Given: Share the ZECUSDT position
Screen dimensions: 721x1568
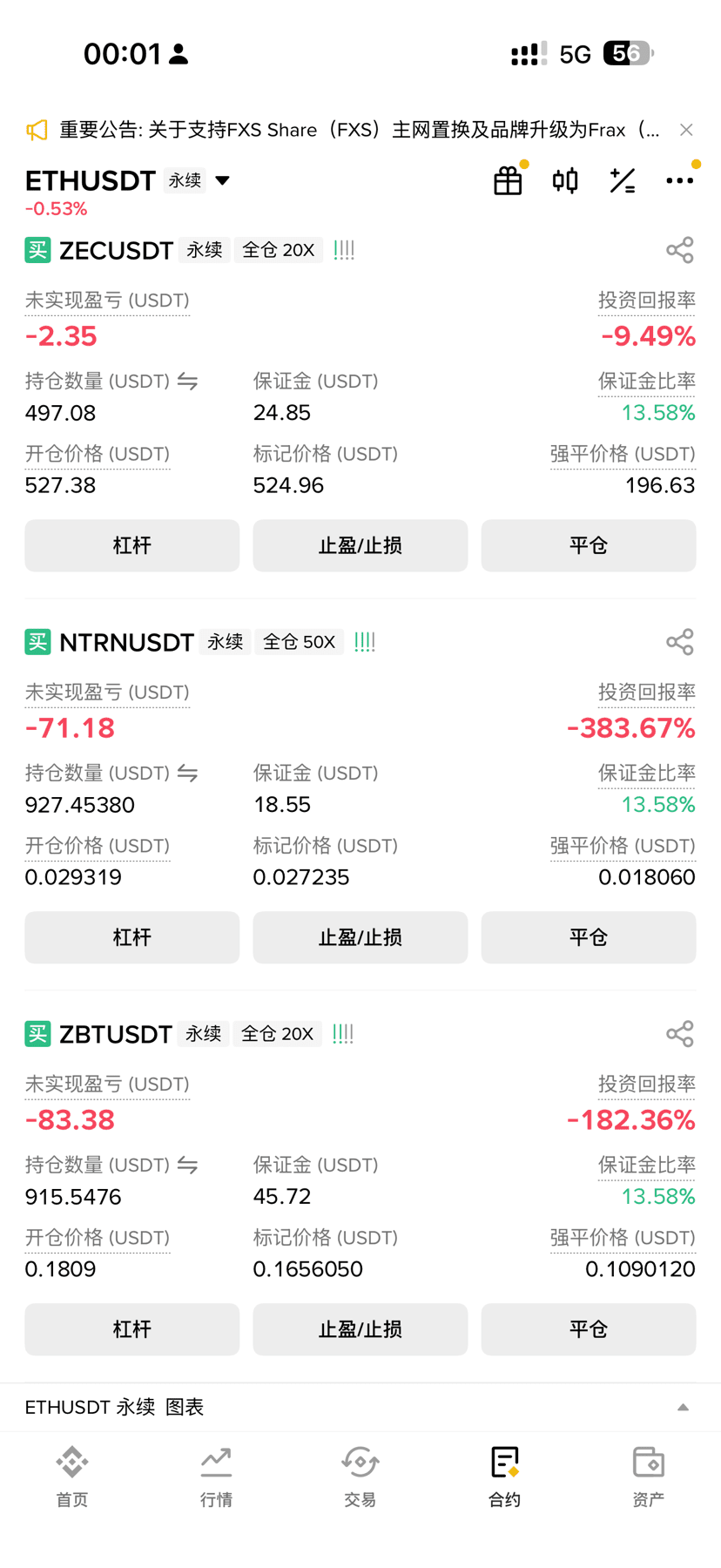Looking at the screenshot, I should tap(680, 250).
